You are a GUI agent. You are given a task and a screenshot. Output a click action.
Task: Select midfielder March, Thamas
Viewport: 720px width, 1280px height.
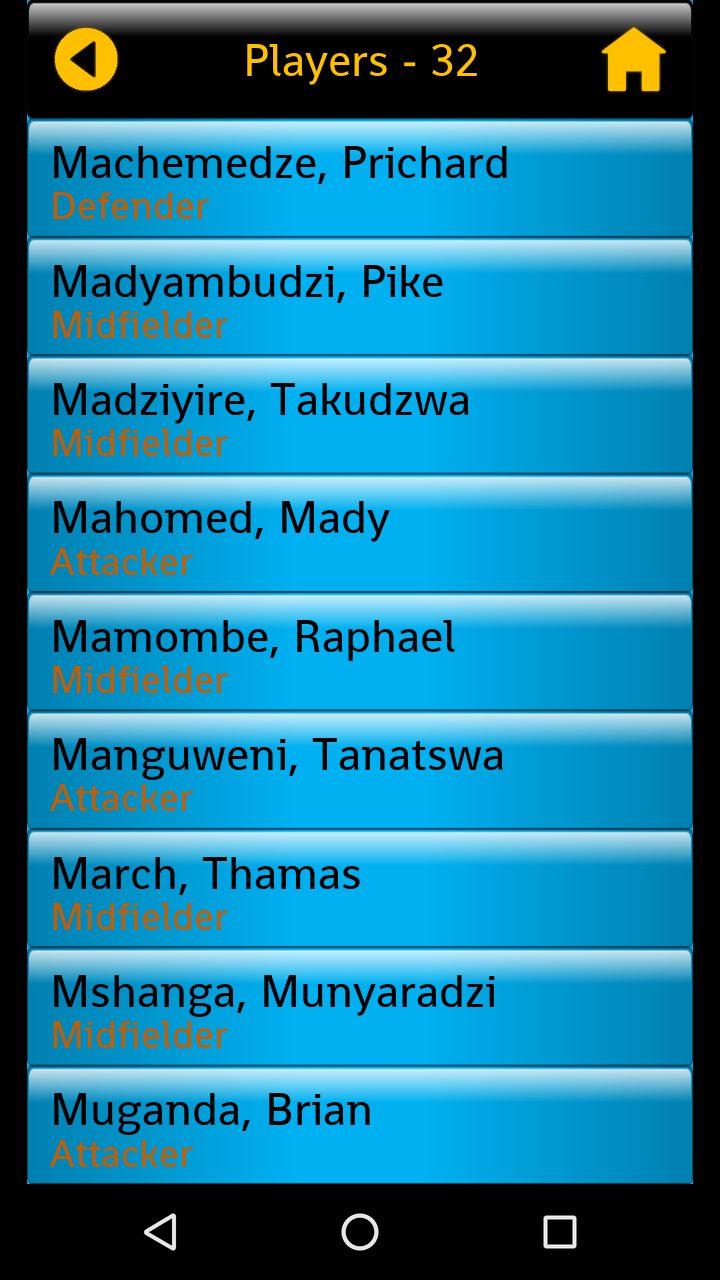click(360, 889)
